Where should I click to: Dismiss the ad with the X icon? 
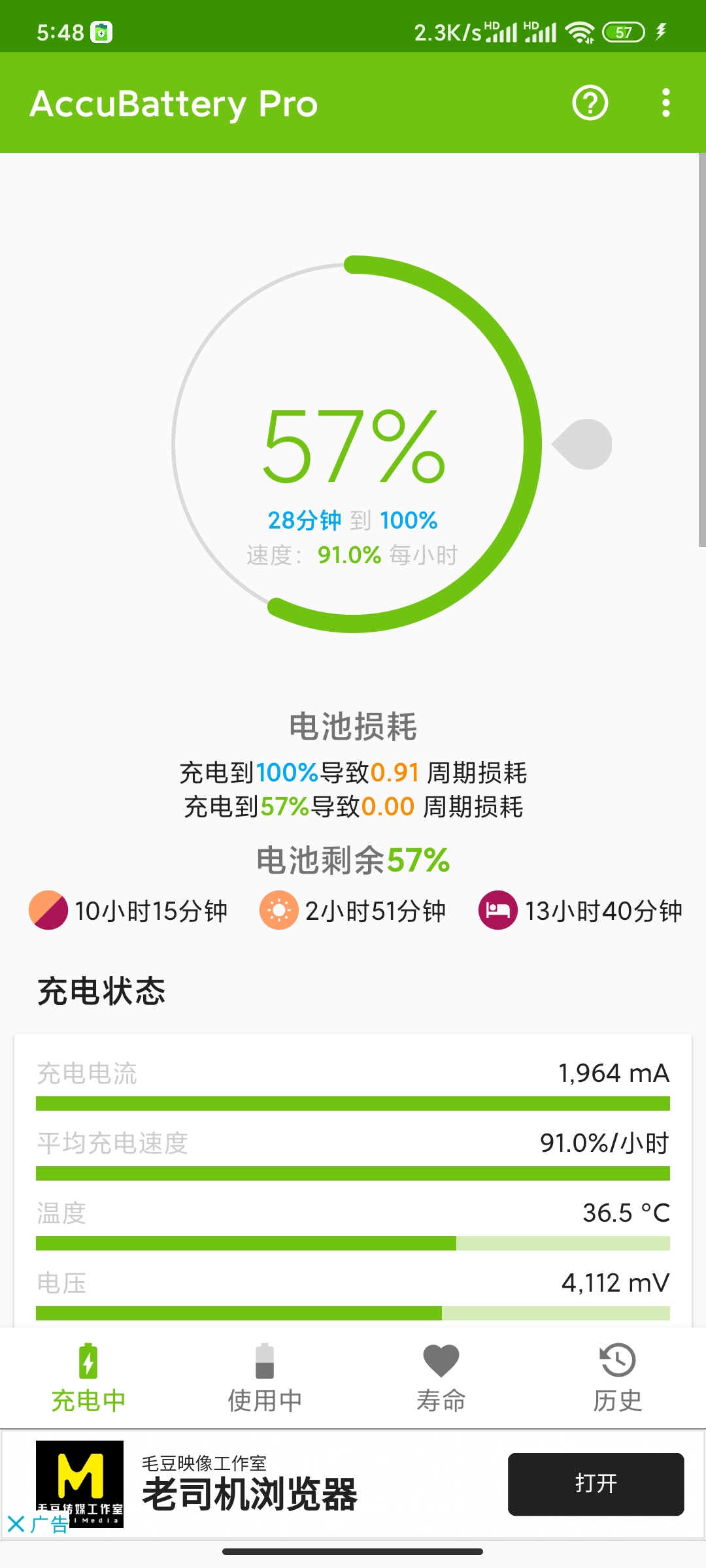click(16, 1524)
